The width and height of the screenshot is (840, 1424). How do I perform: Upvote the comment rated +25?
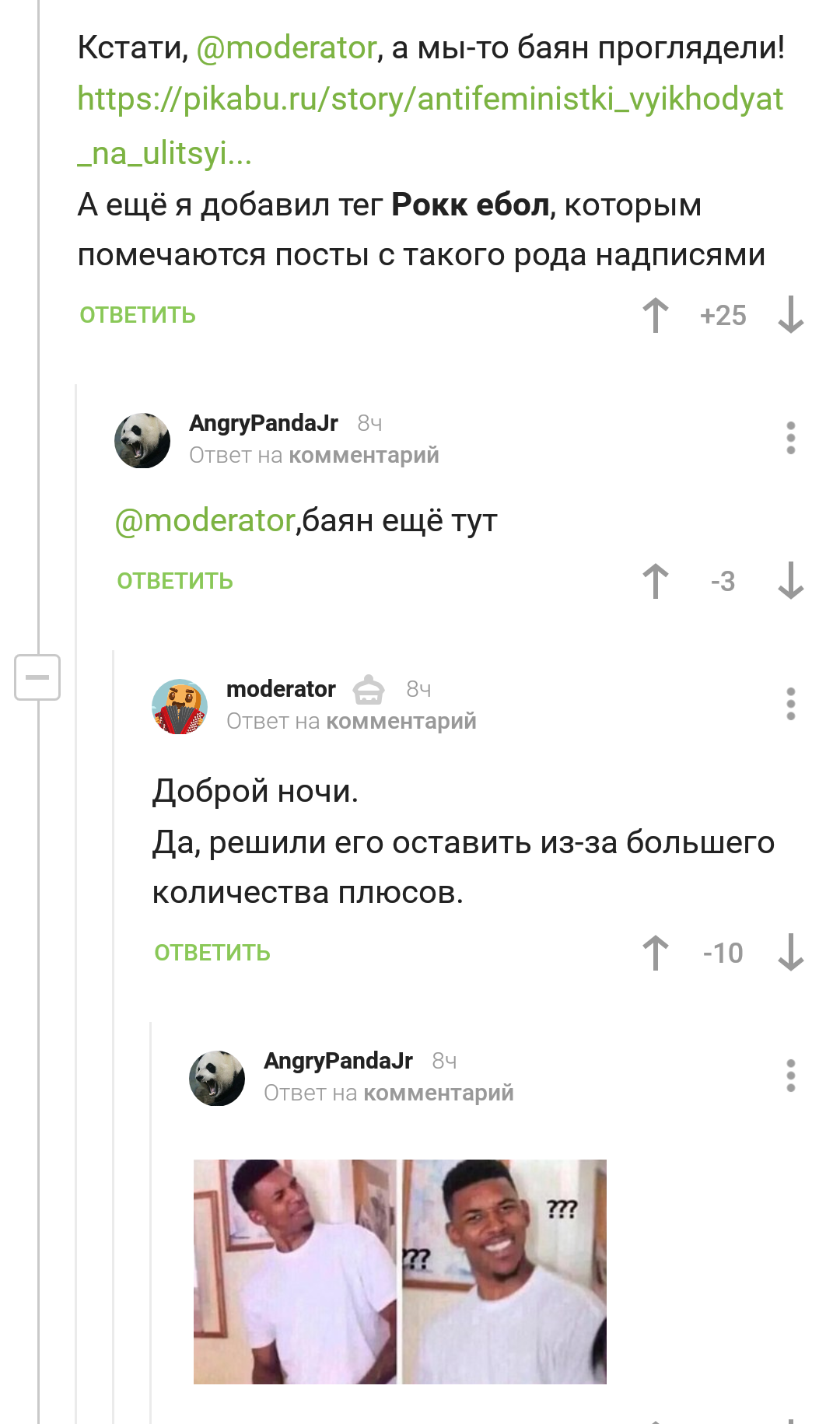point(656,316)
